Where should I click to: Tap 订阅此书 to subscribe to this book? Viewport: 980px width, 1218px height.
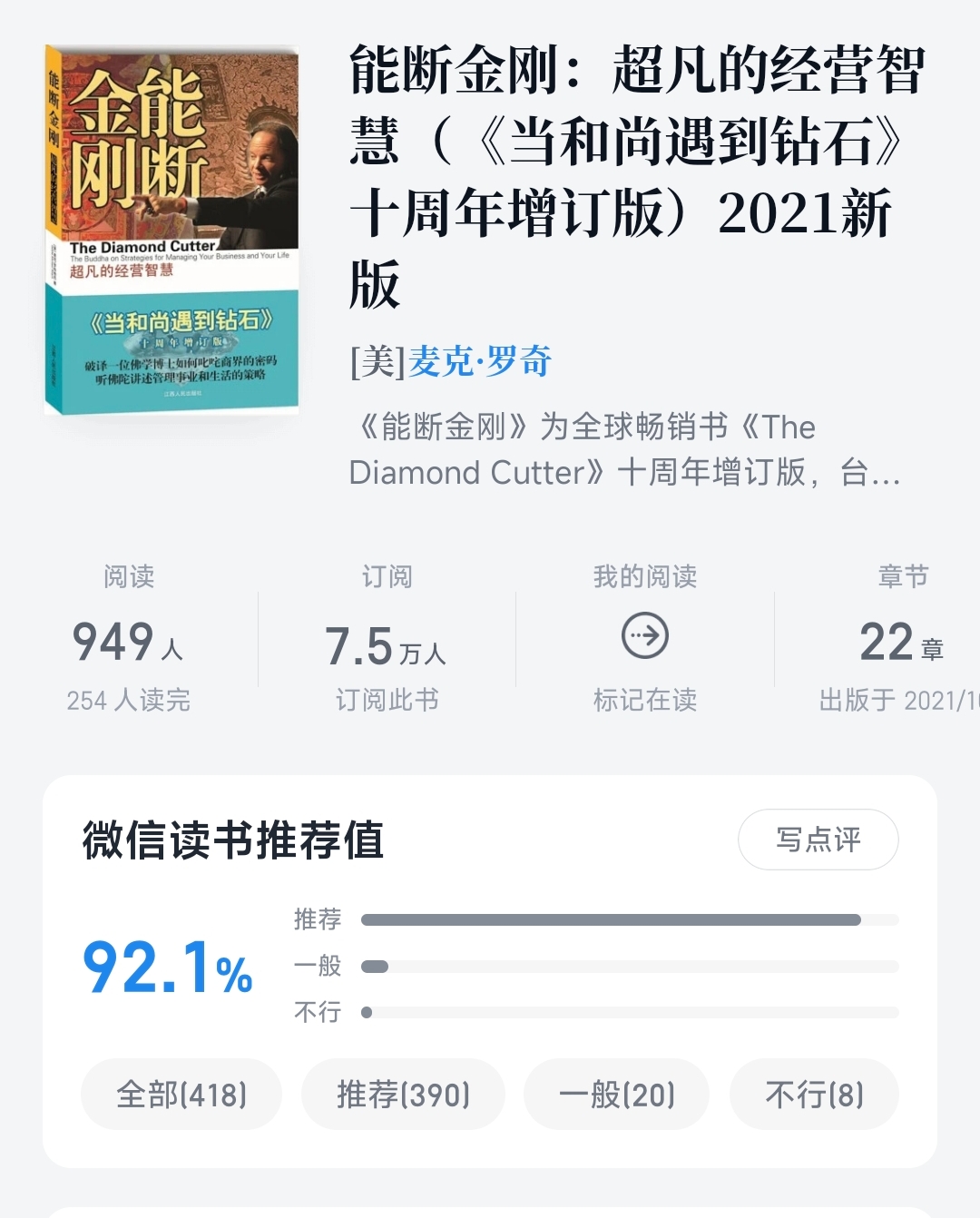click(387, 699)
